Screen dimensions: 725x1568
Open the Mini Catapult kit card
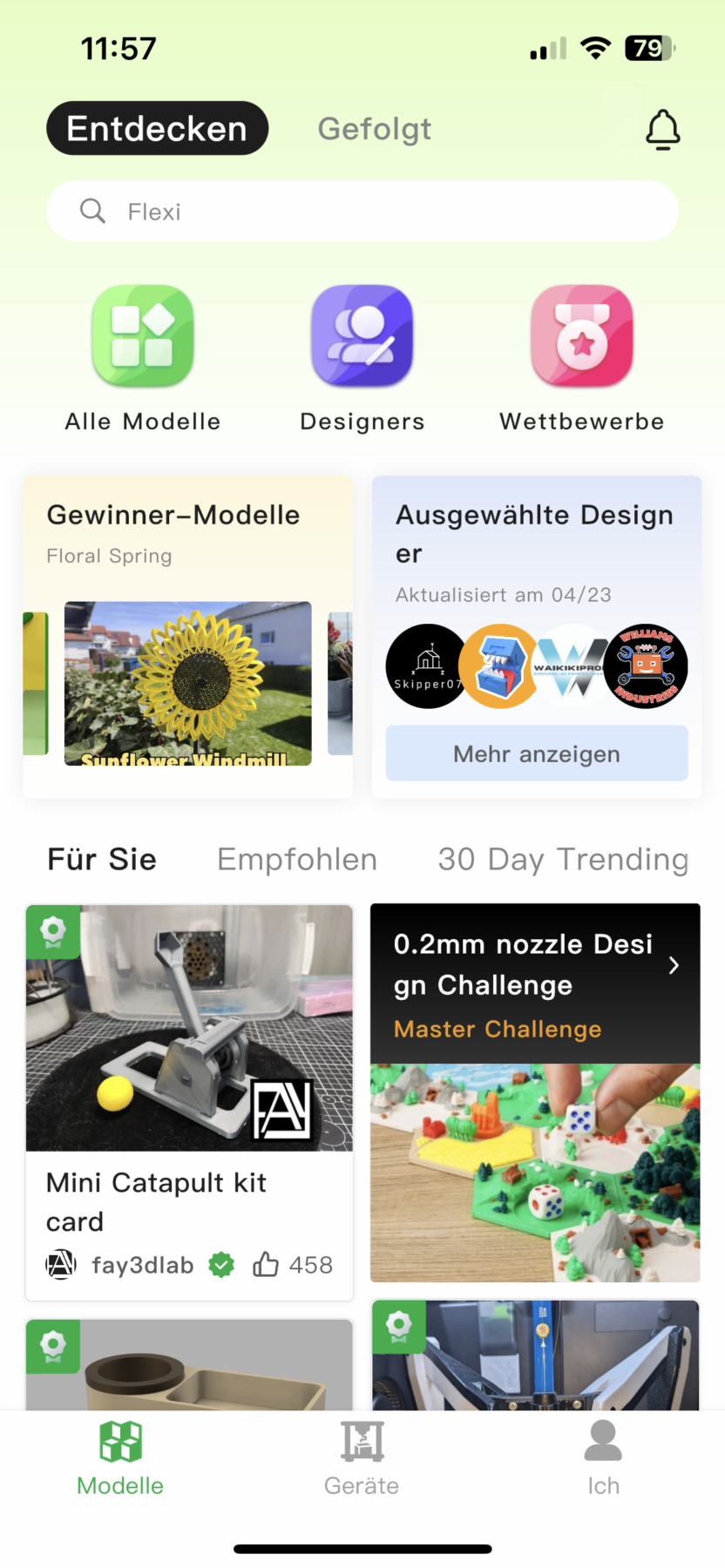tap(189, 1028)
